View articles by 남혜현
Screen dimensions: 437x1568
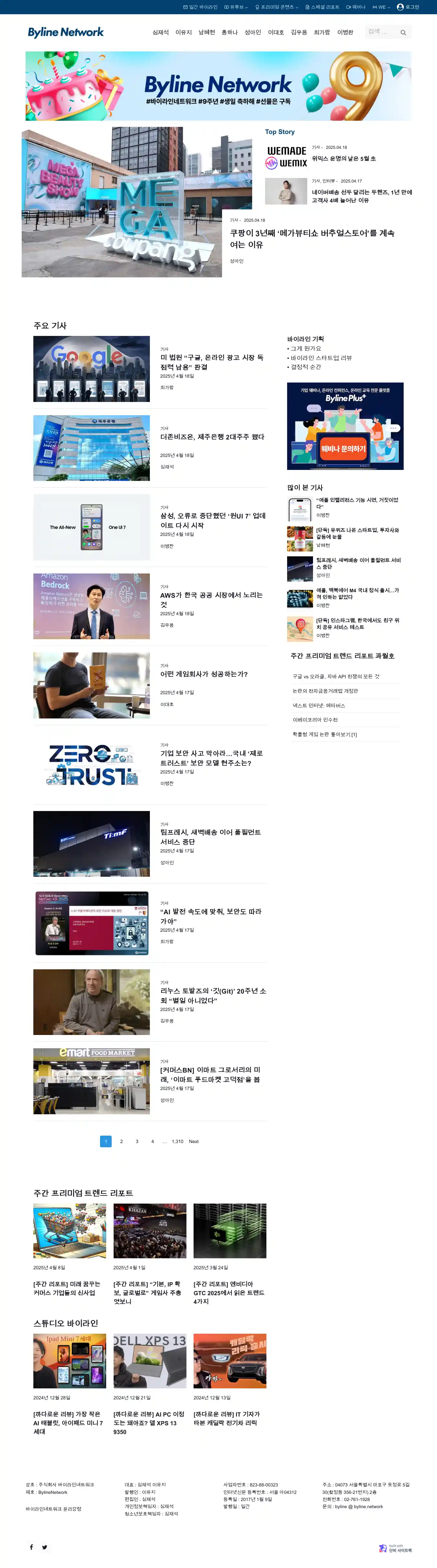(207, 33)
